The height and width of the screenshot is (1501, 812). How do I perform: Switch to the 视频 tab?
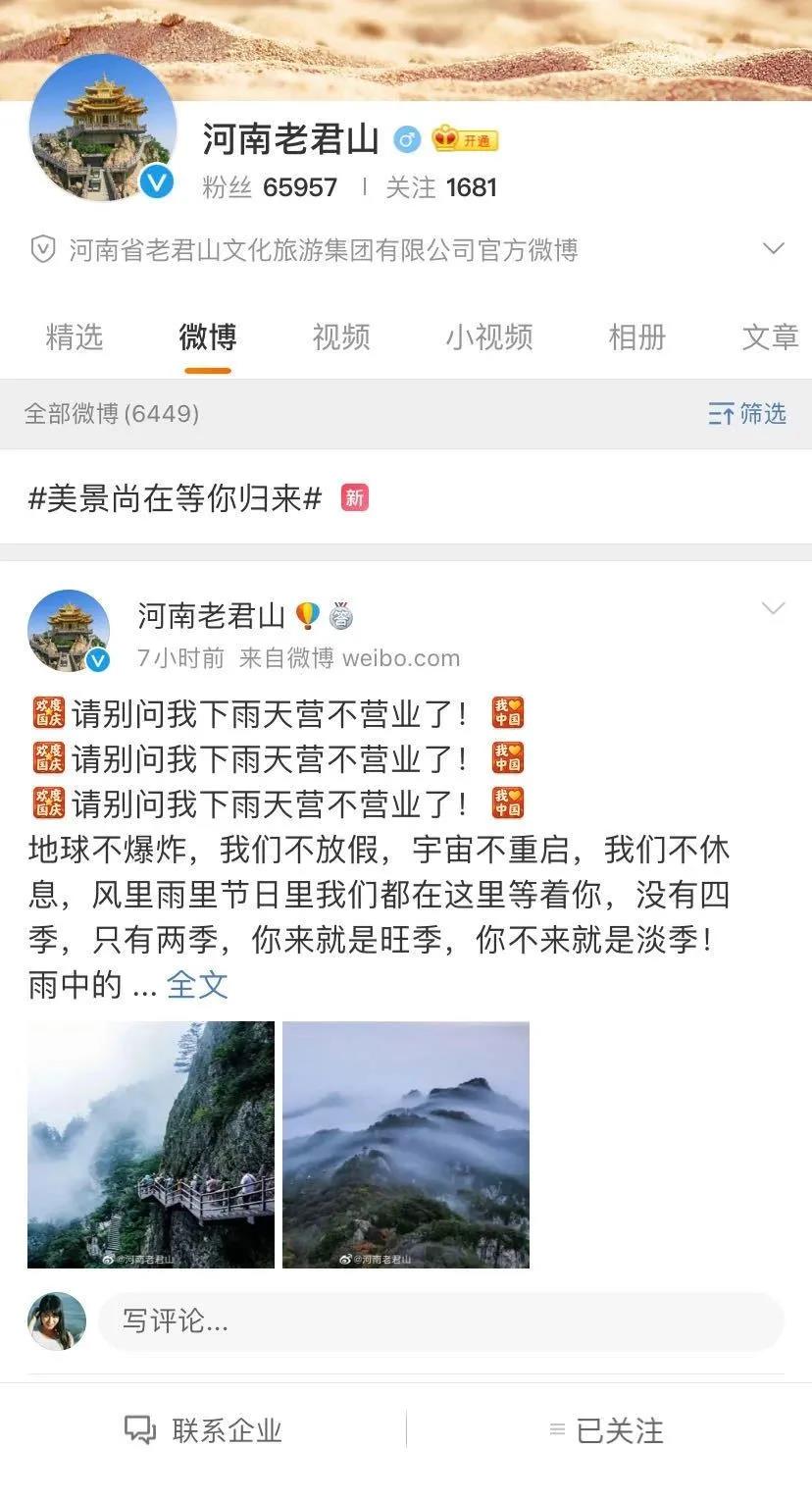click(341, 337)
